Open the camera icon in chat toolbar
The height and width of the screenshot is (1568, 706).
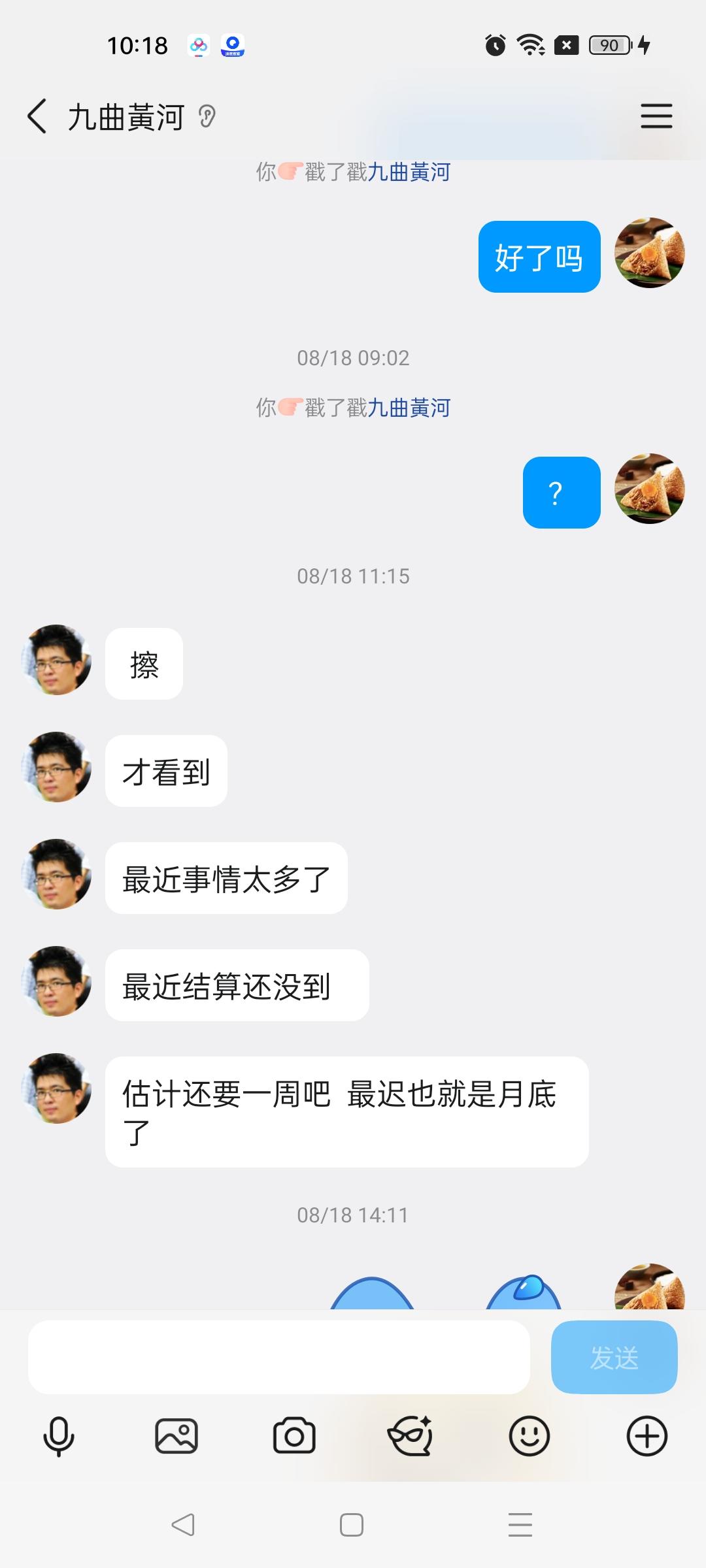point(294,1437)
